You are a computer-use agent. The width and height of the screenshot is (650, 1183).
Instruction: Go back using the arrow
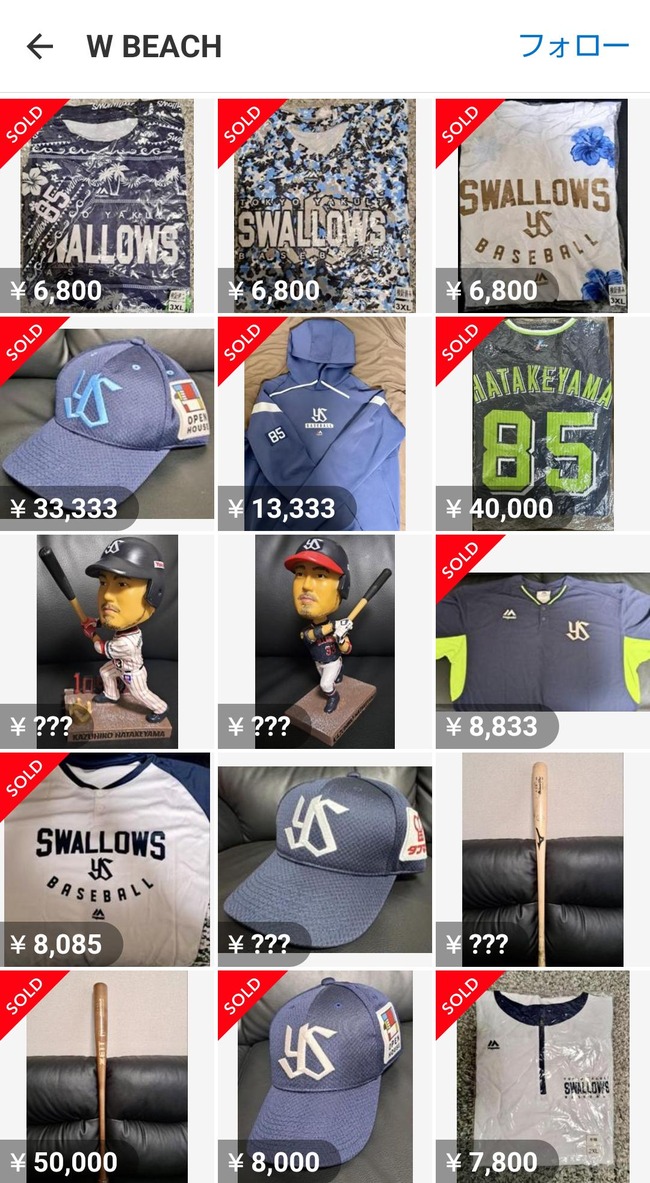click(39, 46)
